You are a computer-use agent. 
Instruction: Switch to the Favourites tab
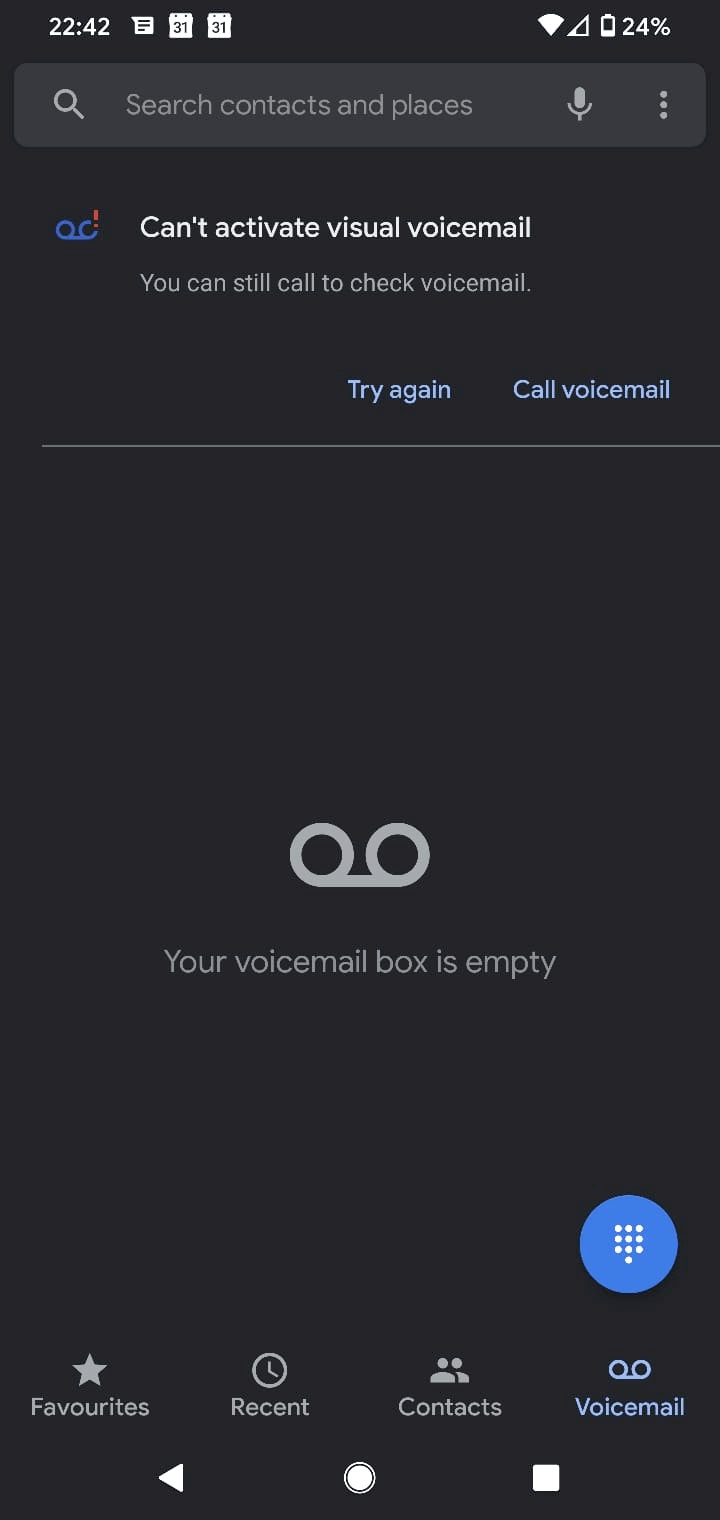click(90, 1385)
